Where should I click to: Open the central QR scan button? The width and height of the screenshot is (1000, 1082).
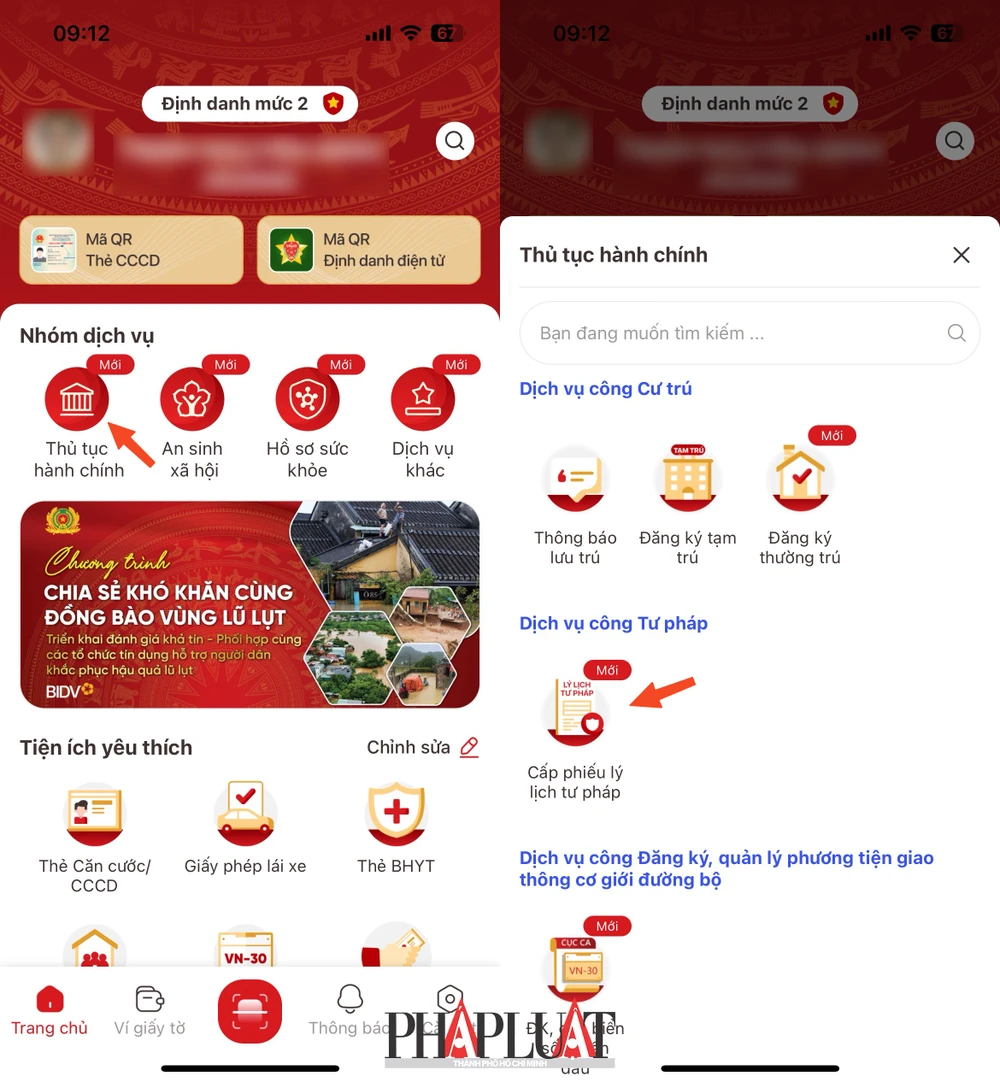[x=249, y=1011]
